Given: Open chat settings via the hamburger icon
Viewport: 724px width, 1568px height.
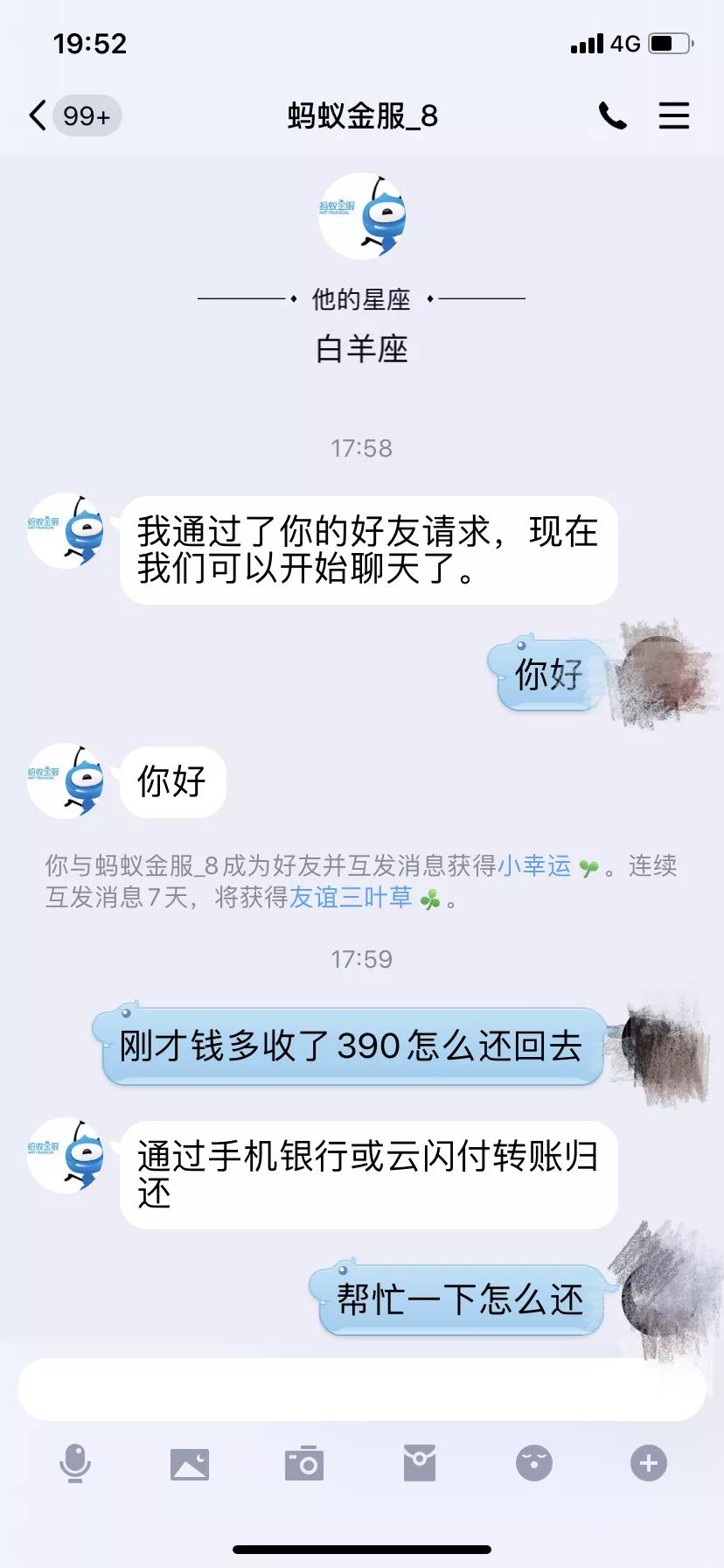Looking at the screenshot, I should coord(674,115).
